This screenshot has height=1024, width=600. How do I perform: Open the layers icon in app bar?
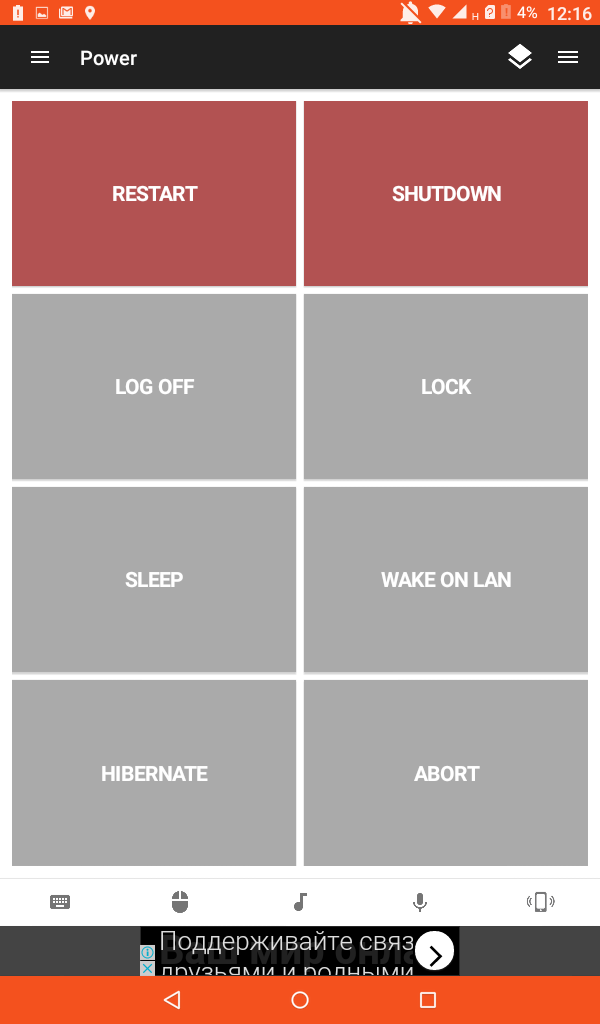point(520,57)
